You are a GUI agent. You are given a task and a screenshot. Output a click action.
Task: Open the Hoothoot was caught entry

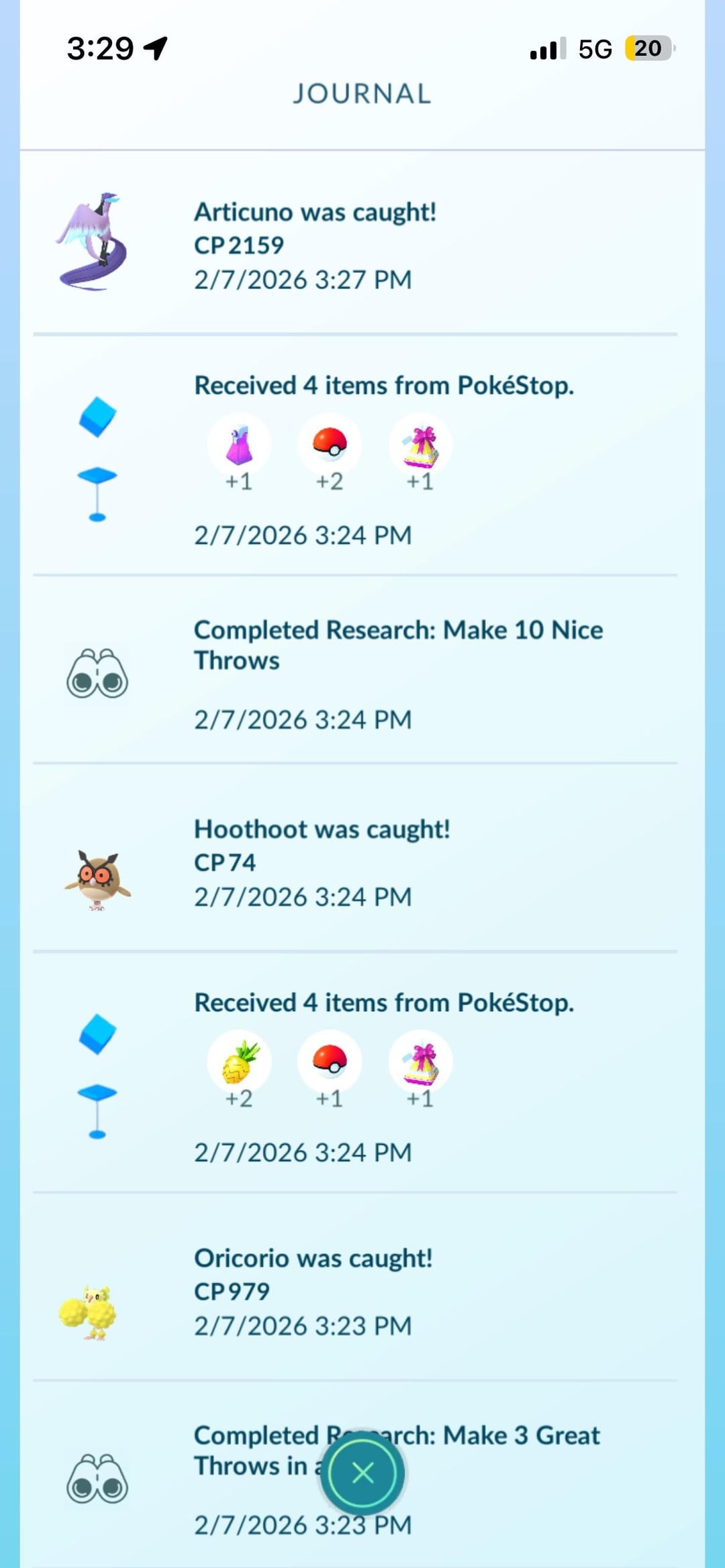click(321, 862)
